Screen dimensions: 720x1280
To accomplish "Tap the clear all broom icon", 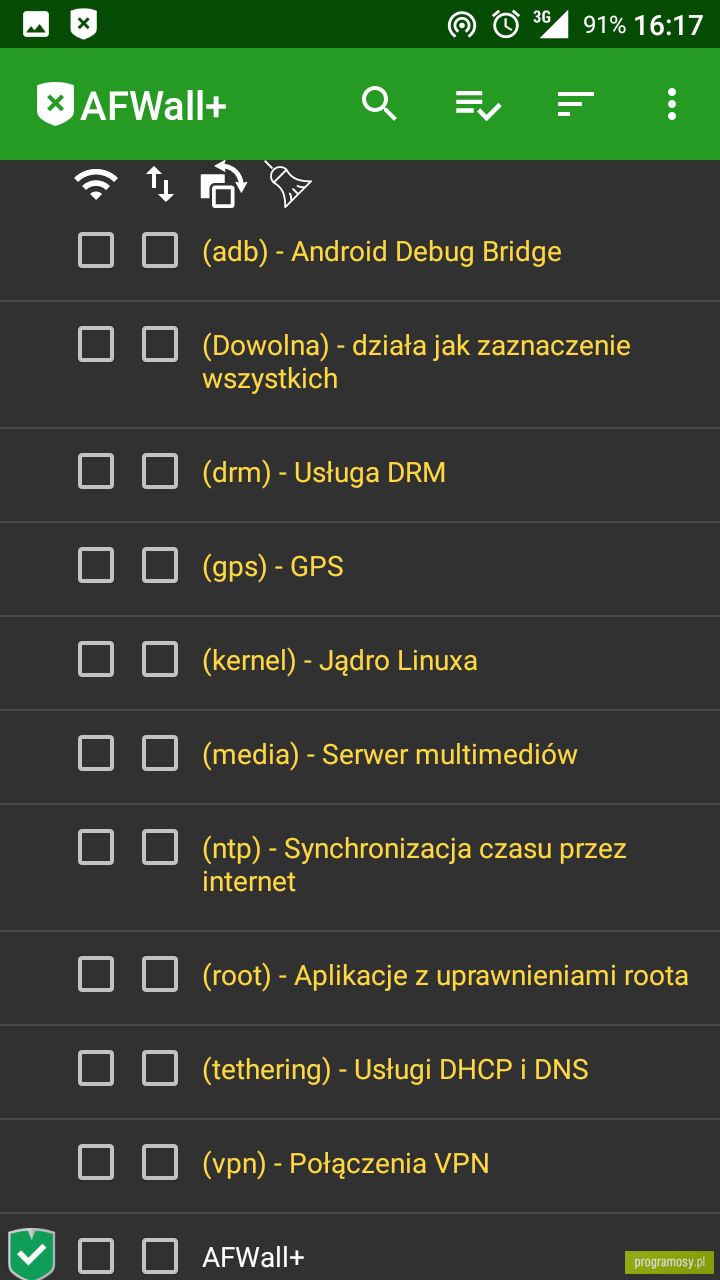I will 288,184.
